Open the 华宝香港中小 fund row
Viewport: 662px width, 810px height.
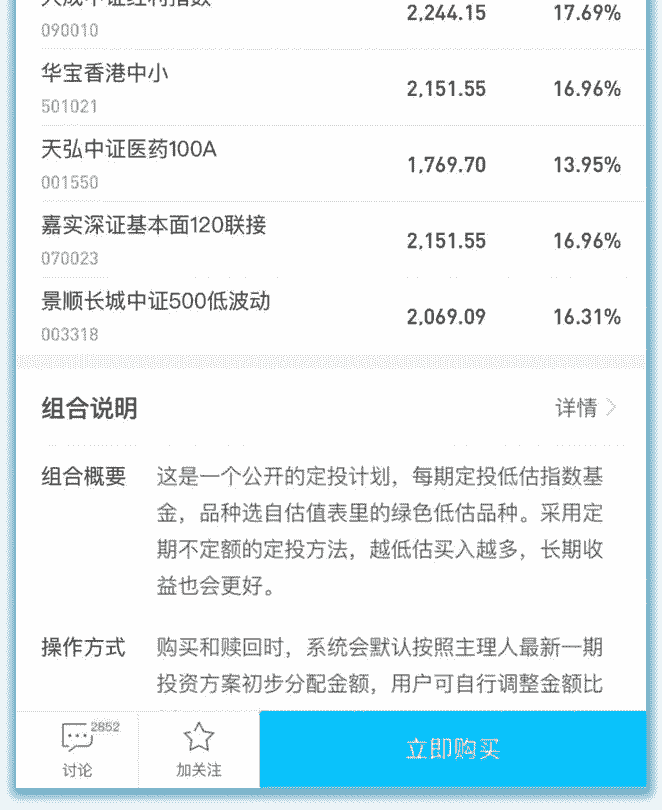click(x=330, y=88)
